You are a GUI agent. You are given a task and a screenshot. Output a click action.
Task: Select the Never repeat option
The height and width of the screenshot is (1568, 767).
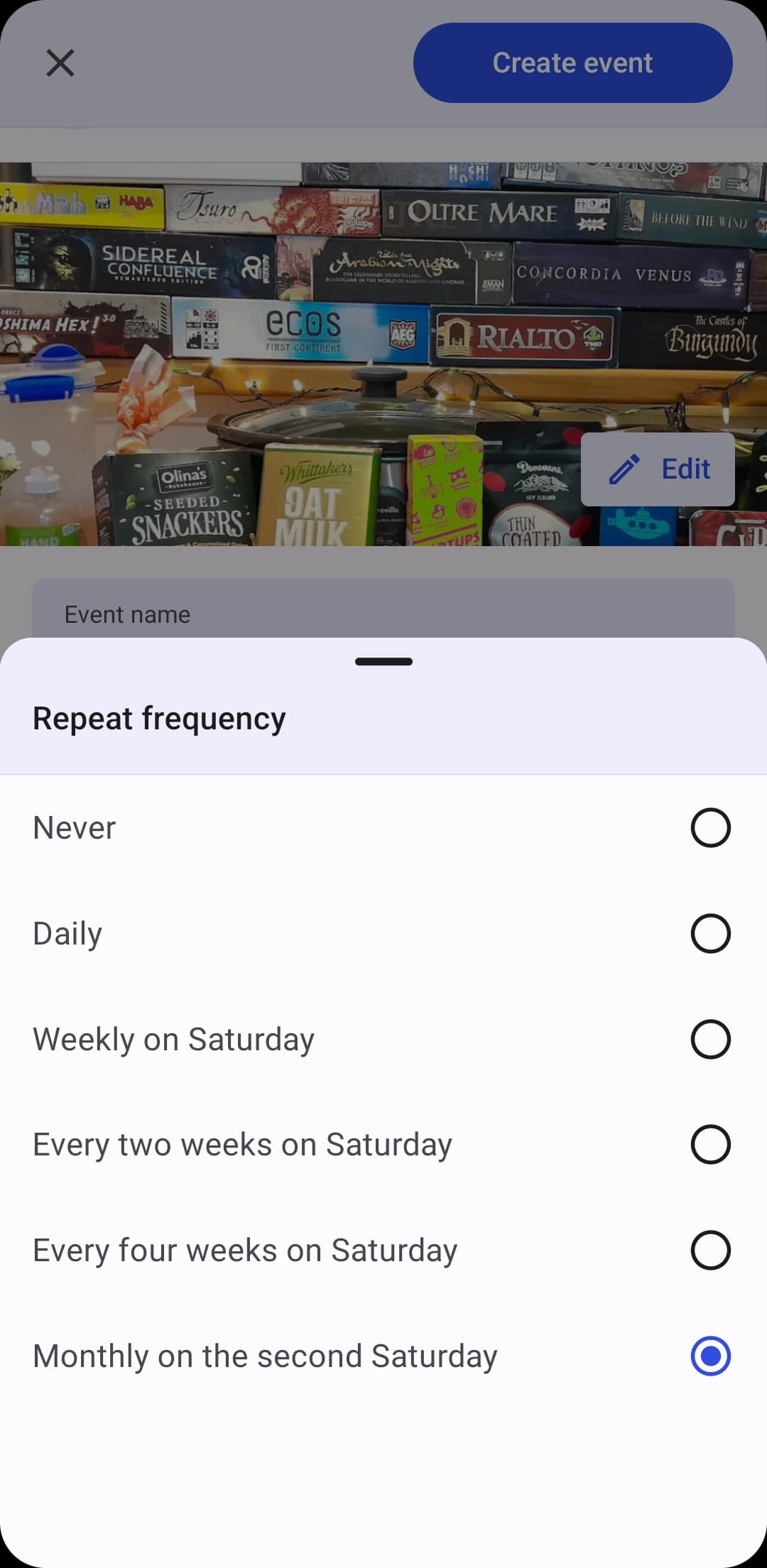click(710, 827)
